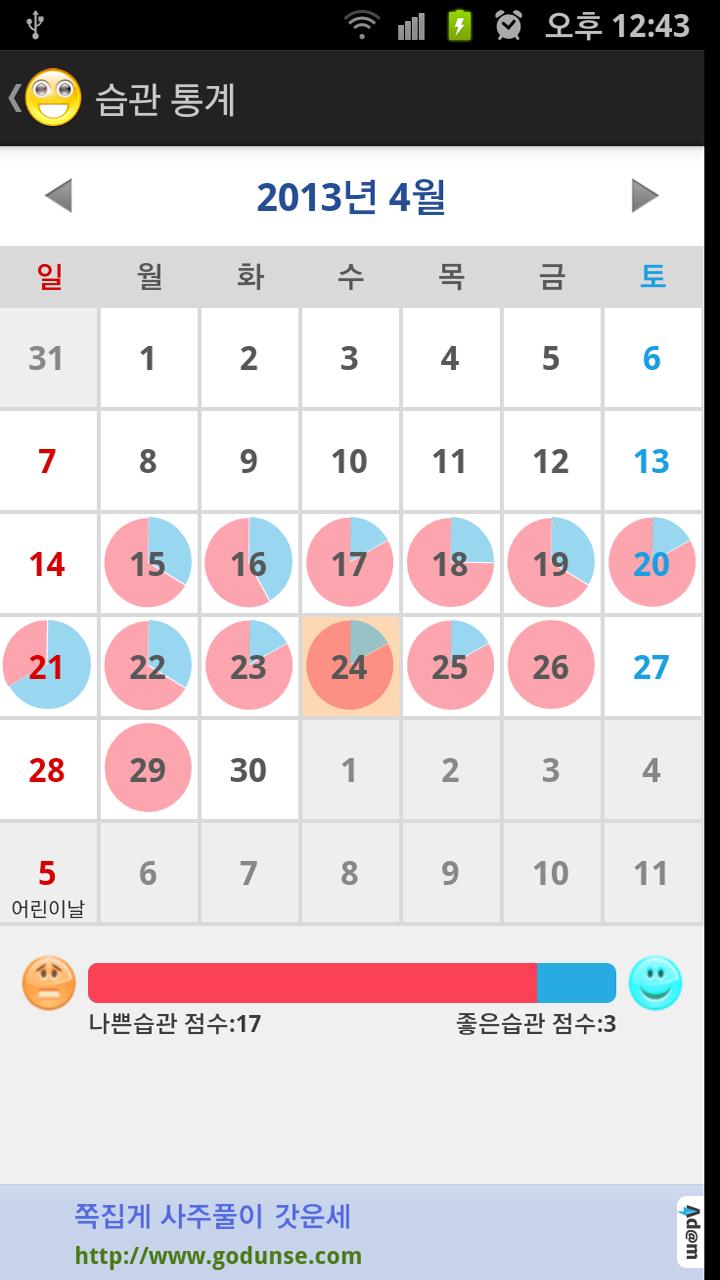Select March 31 greyed date cell
Viewport: 720px width, 1280px height.
(x=47, y=358)
